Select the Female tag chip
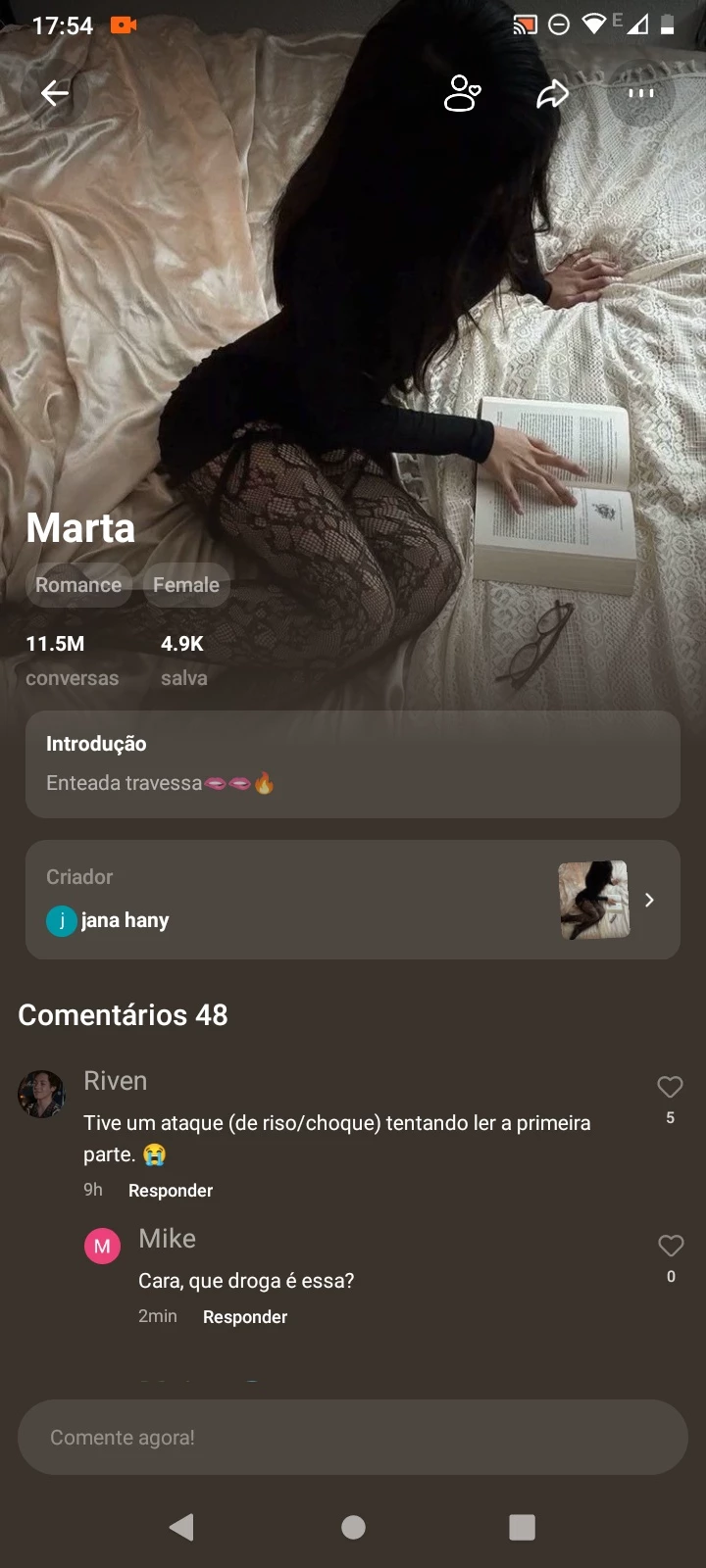This screenshot has height=1568, width=706. 186,585
